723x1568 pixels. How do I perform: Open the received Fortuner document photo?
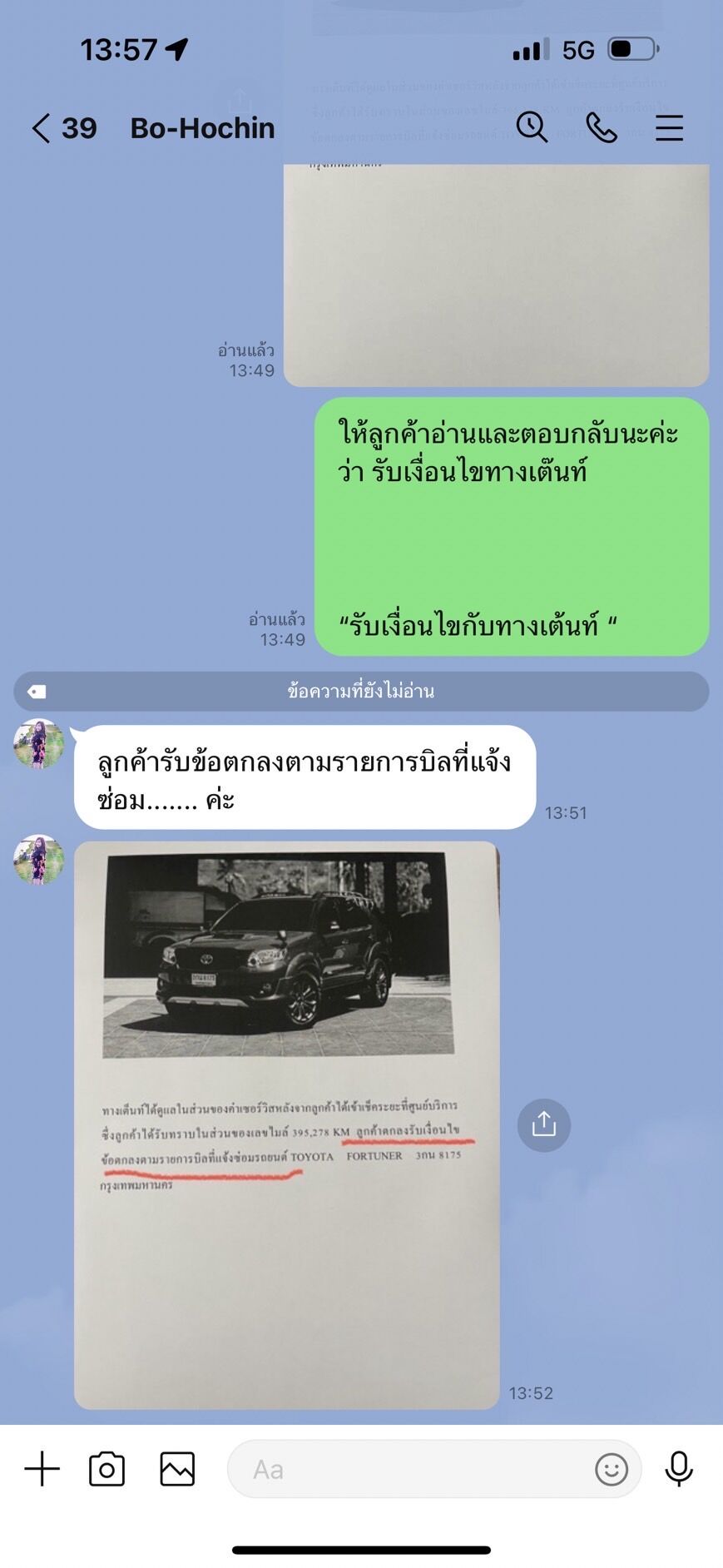coord(287,1124)
